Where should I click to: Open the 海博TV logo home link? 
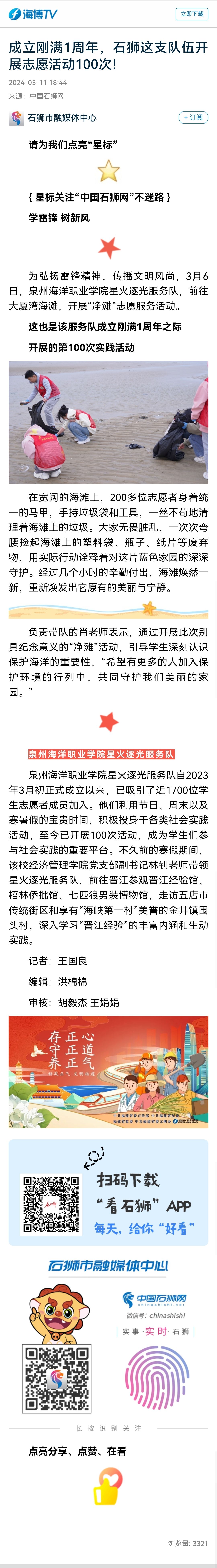tap(33, 14)
